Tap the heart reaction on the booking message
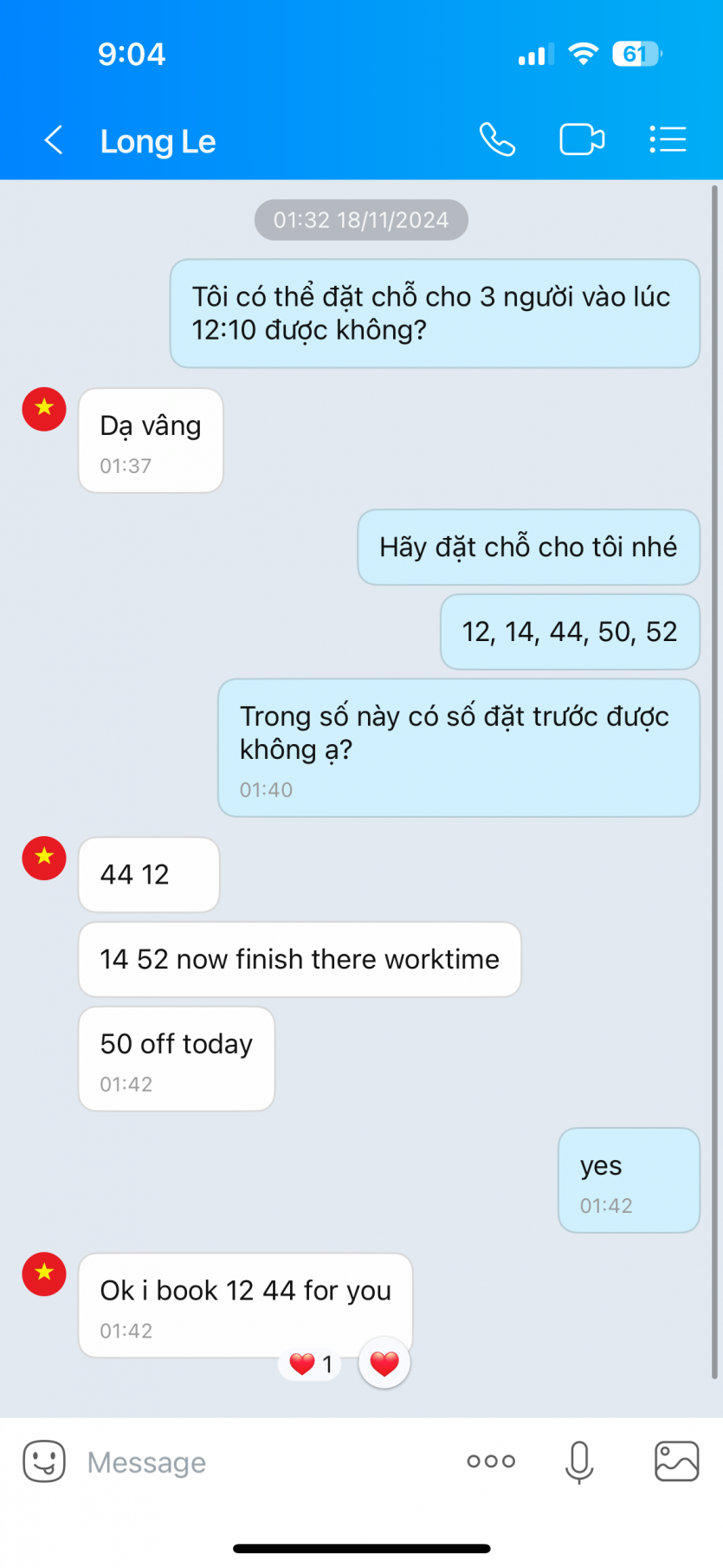723x1568 pixels. pos(384,1362)
